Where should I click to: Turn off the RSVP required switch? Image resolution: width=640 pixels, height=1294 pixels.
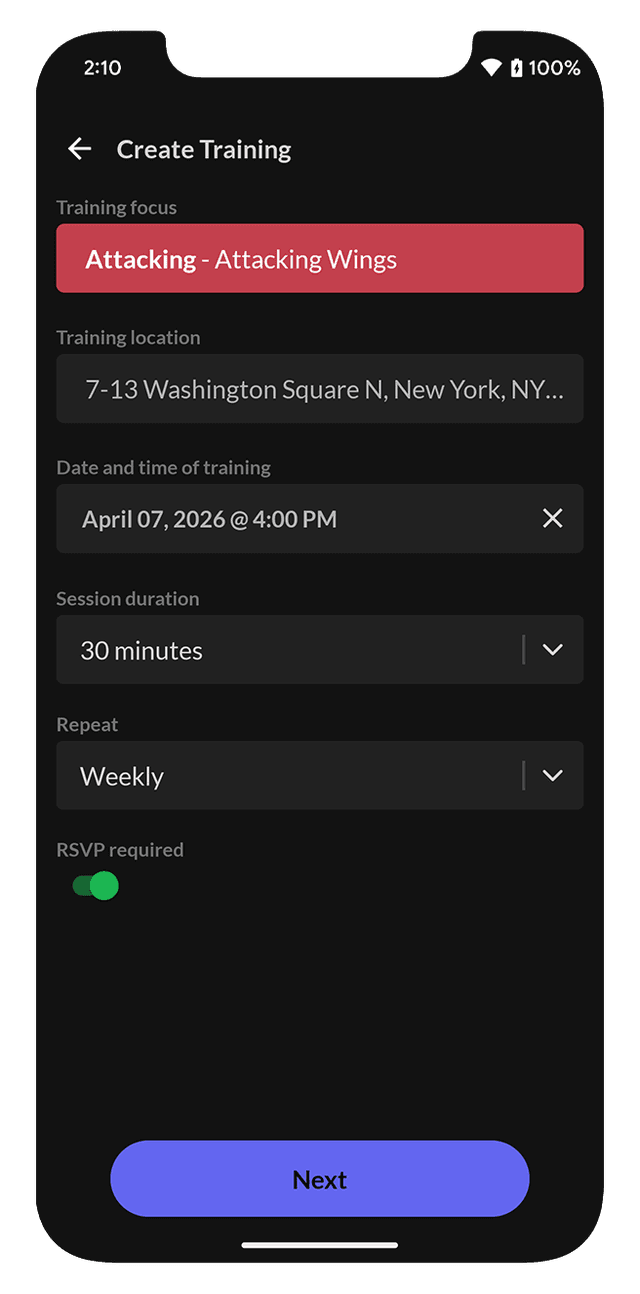[96, 886]
